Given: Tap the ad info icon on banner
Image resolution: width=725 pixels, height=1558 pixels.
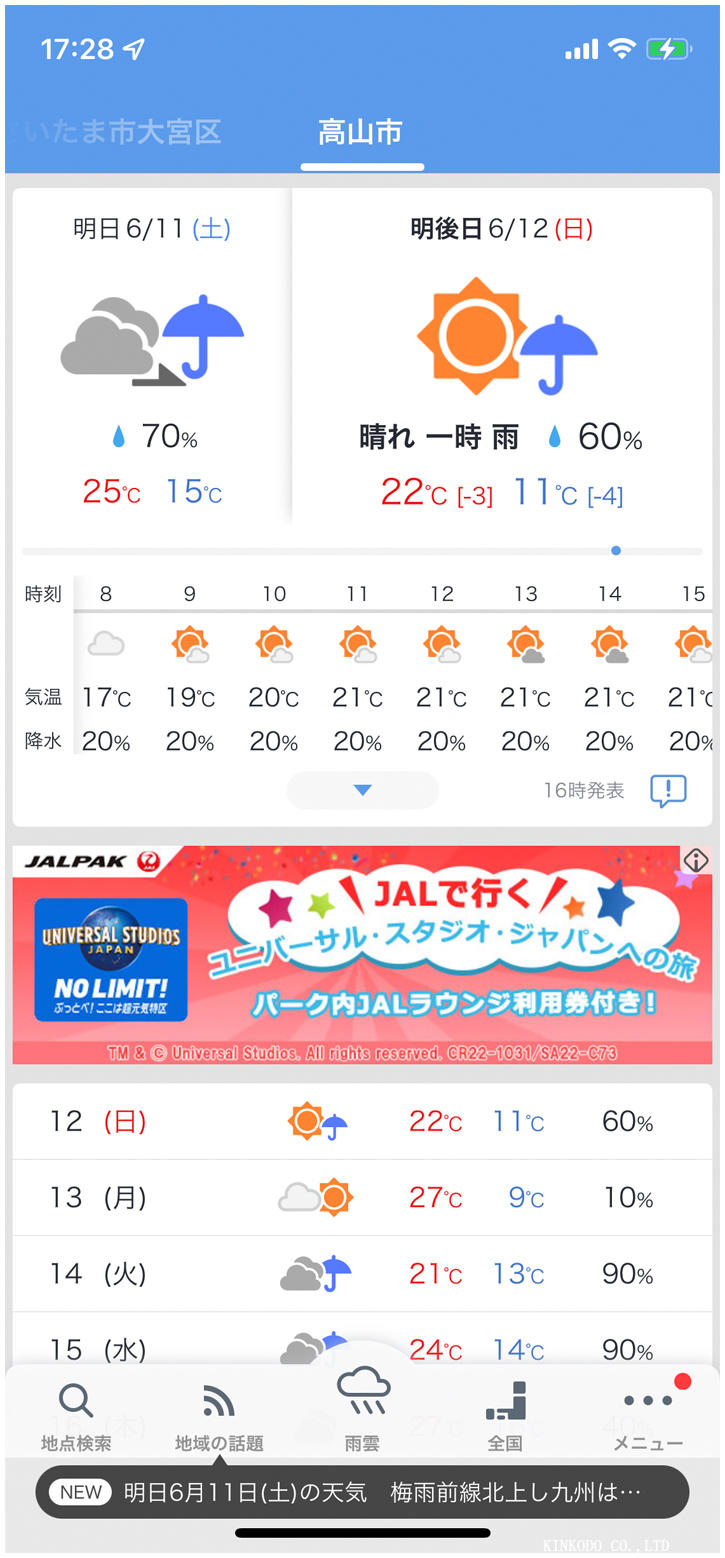Looking at the screenshot, I should coord(696,860).
